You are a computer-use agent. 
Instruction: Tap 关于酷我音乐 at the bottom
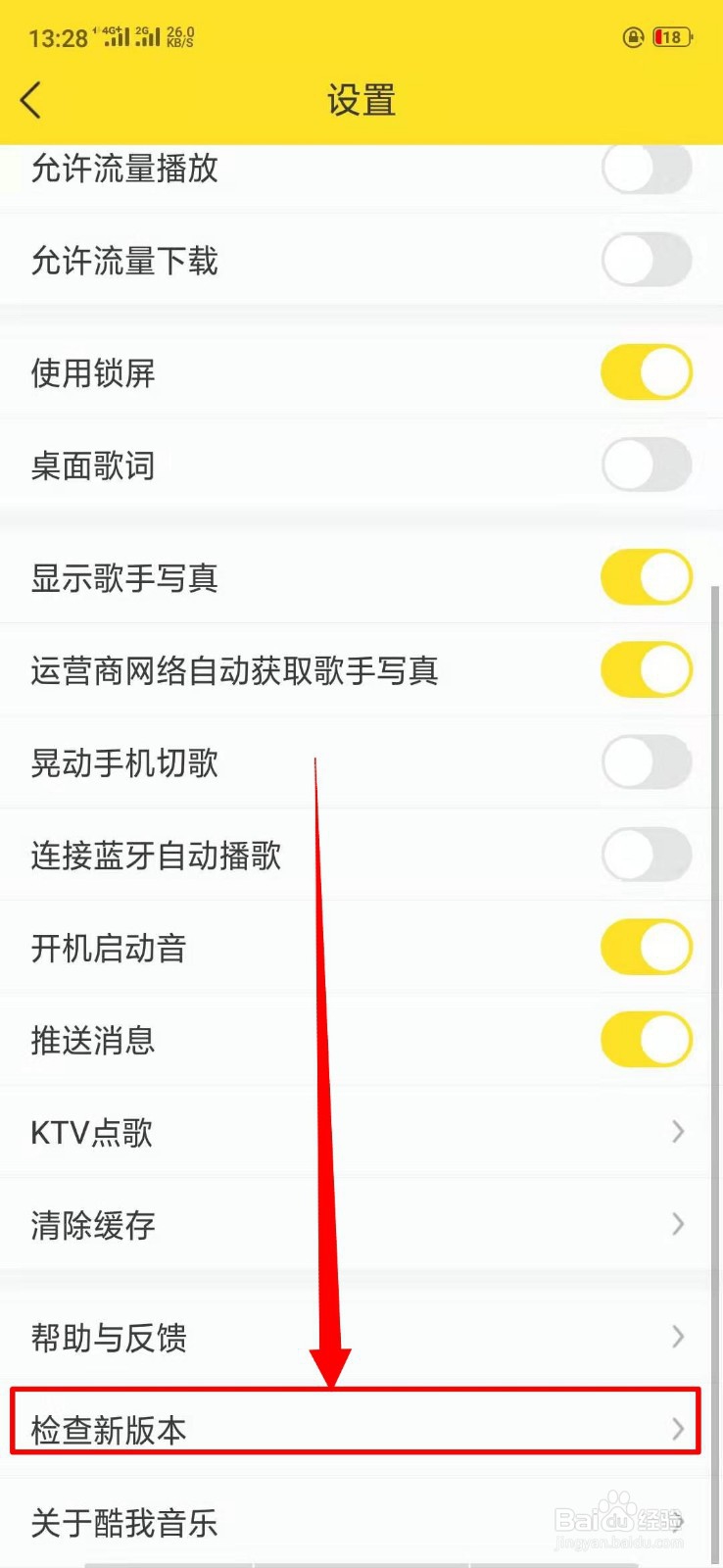pos(122,1522)
